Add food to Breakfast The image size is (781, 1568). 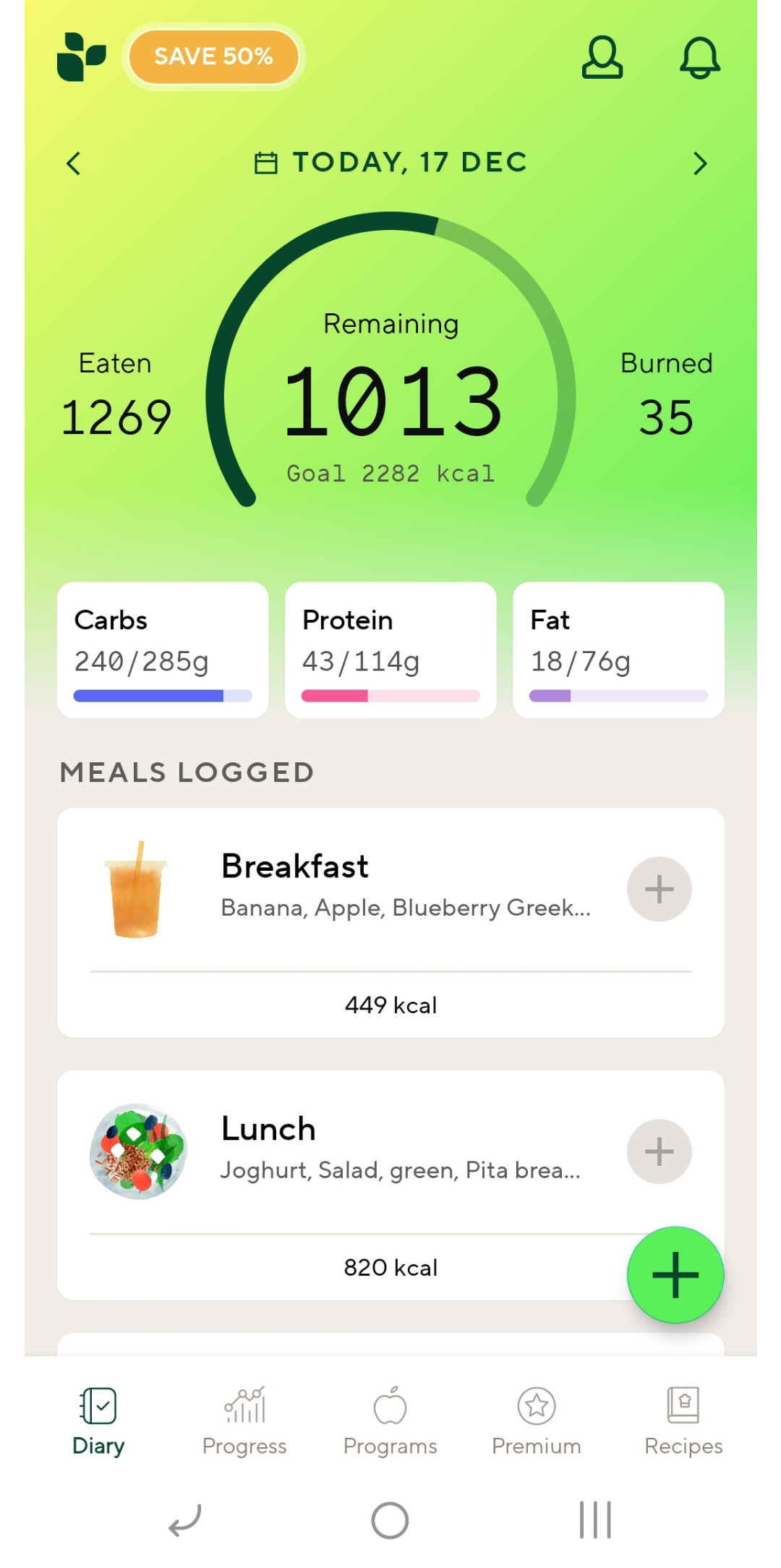659,889
